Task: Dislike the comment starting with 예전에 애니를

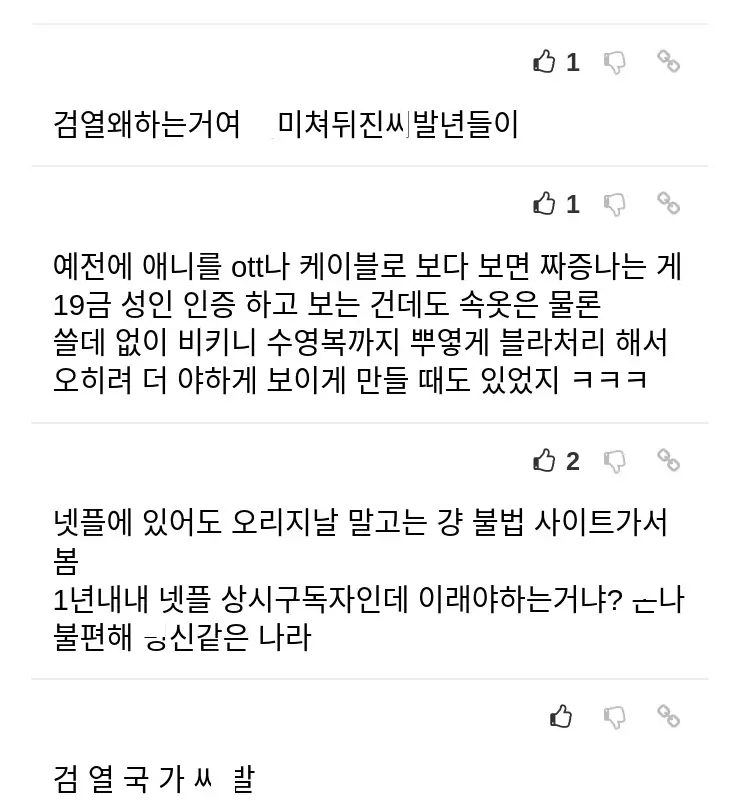Action: pyautogui.click(x=615, y=204)
